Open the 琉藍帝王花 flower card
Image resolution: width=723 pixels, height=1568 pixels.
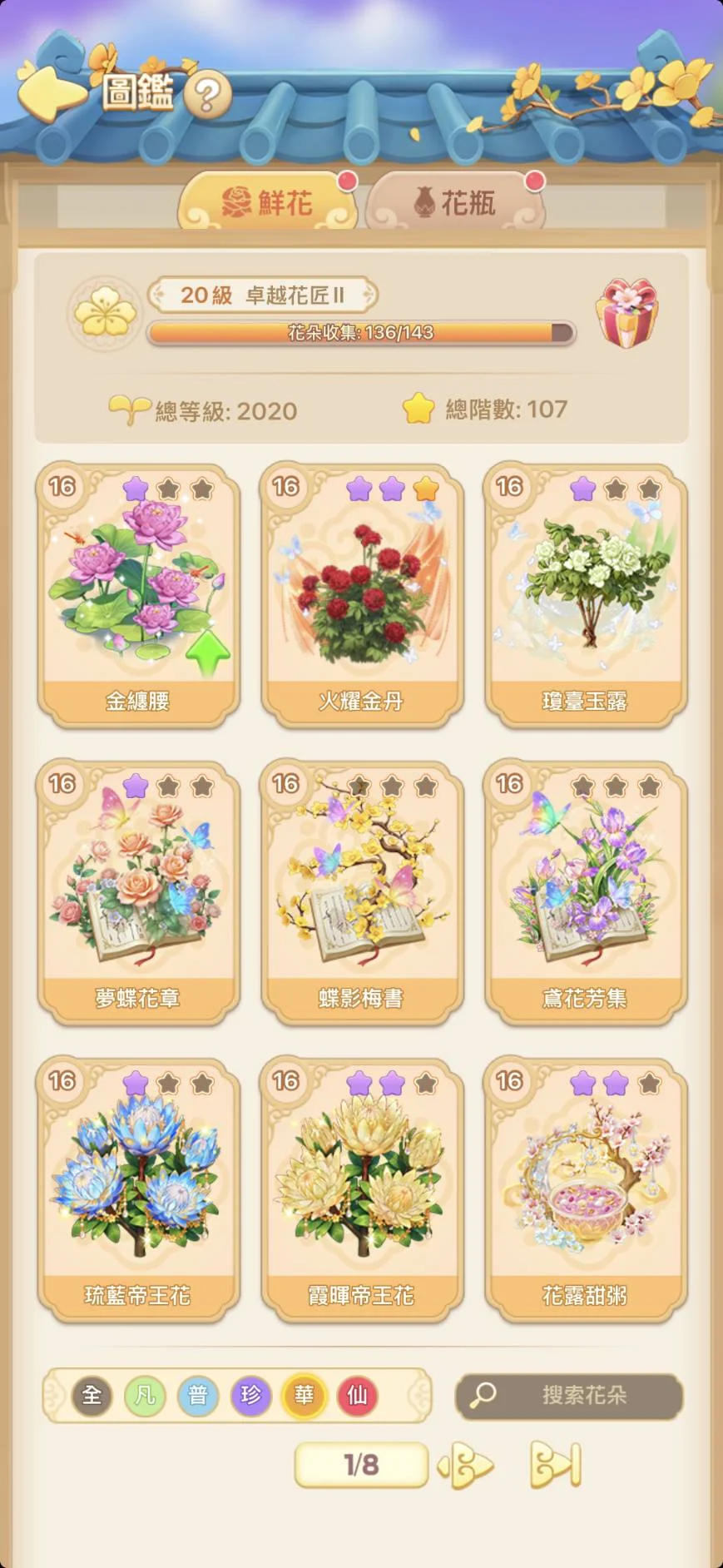point(138,1188)
